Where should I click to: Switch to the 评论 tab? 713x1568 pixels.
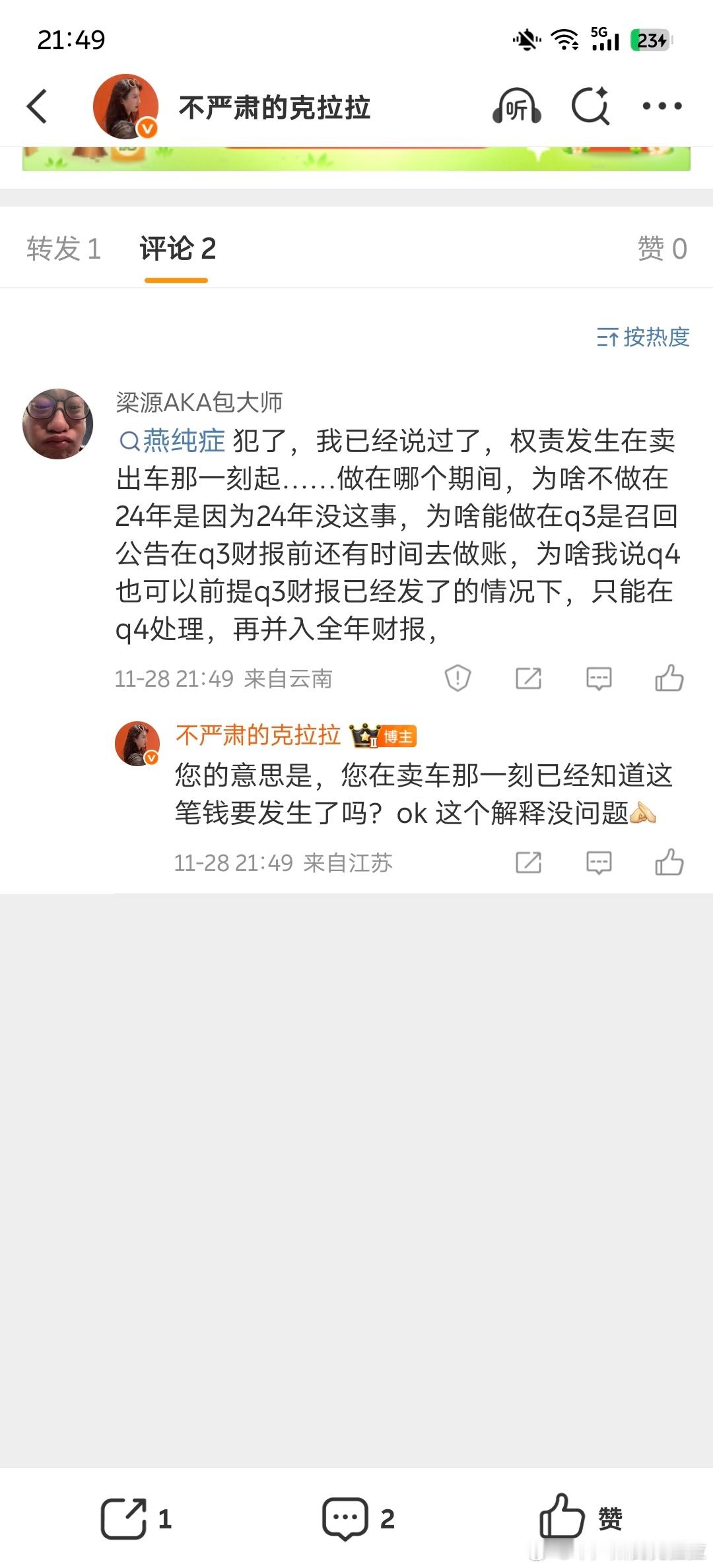[x=176, y=247]
